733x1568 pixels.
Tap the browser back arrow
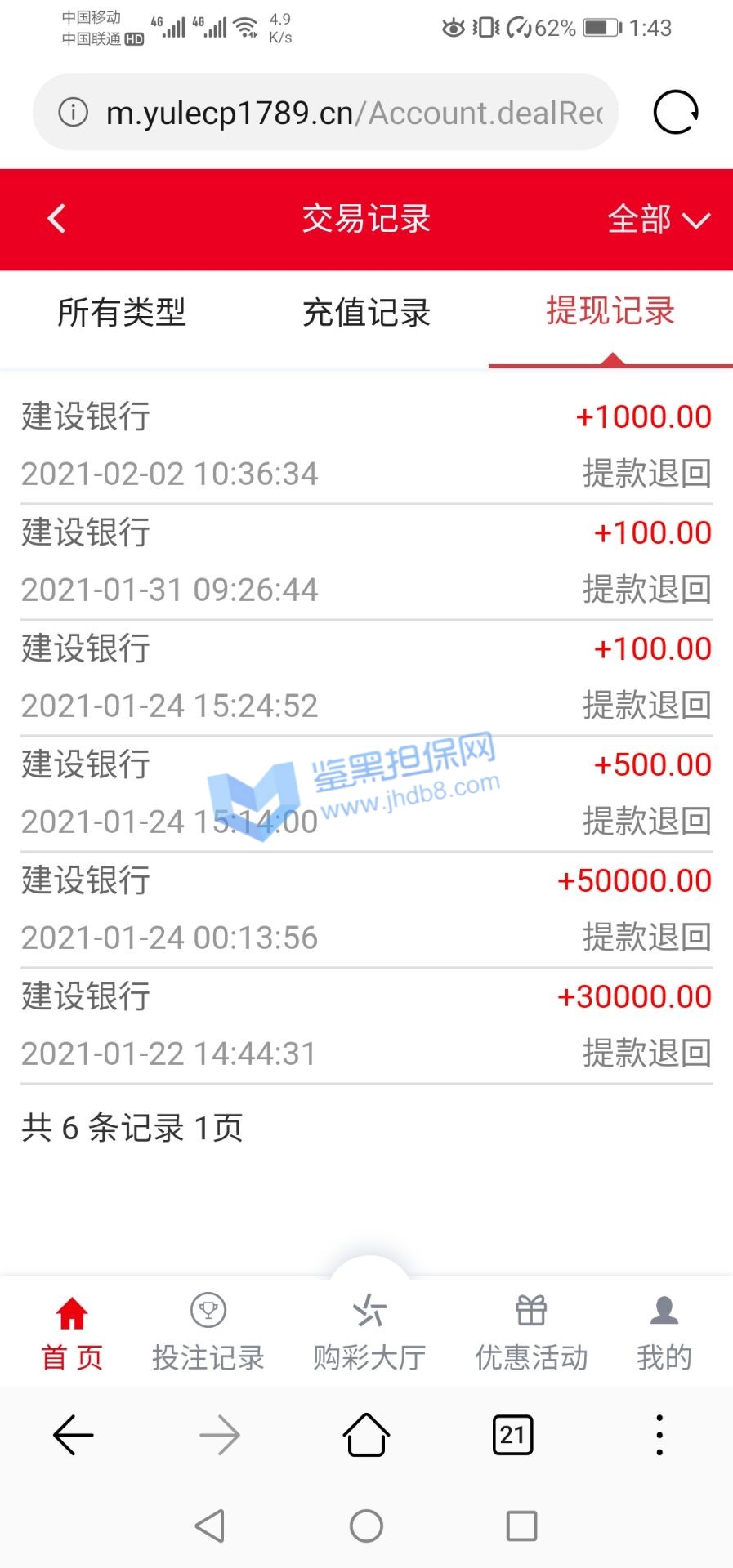pyautogui.click(x=74, y=1435)
